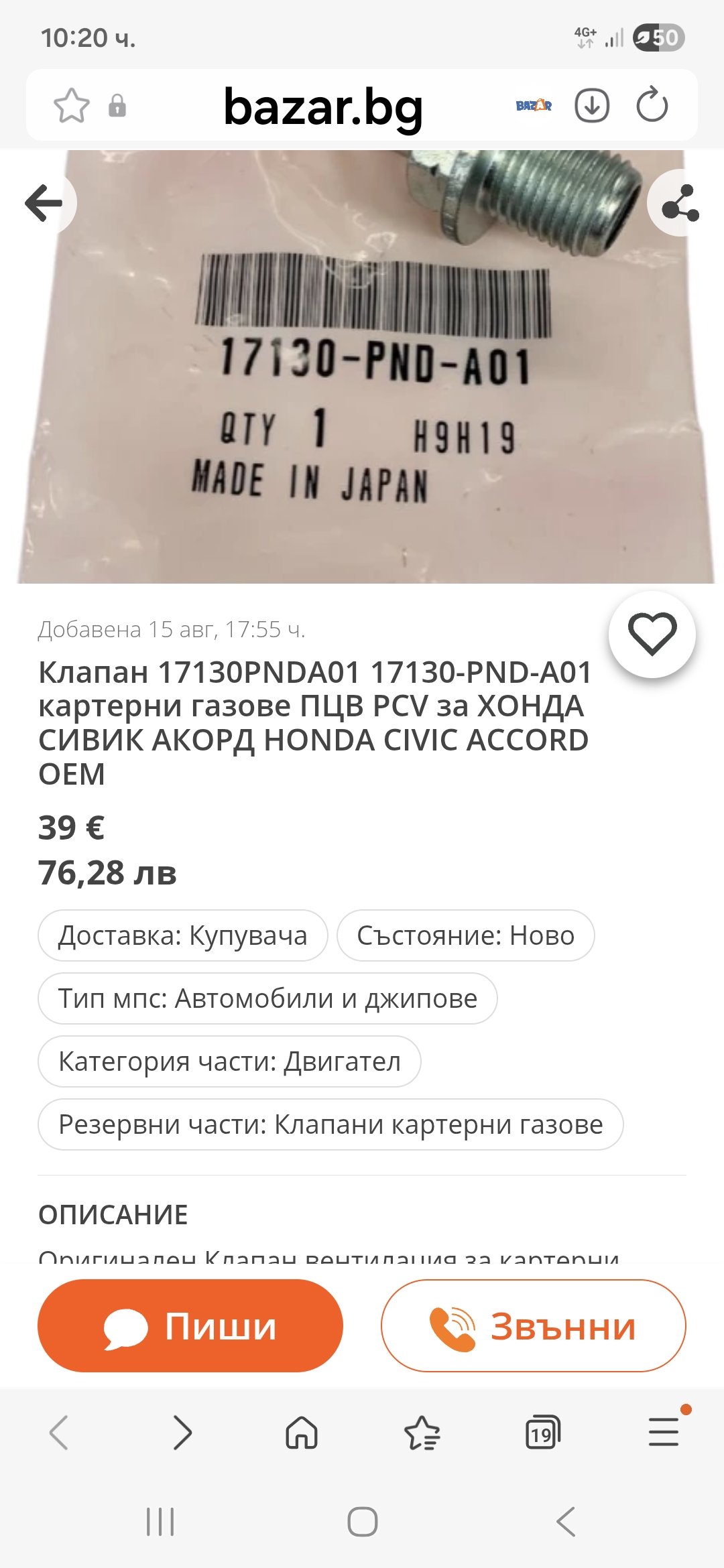Viewport: 724px width, 1568px height.
Task: Open the browser hamburger menu
Action: (664, 1432)
